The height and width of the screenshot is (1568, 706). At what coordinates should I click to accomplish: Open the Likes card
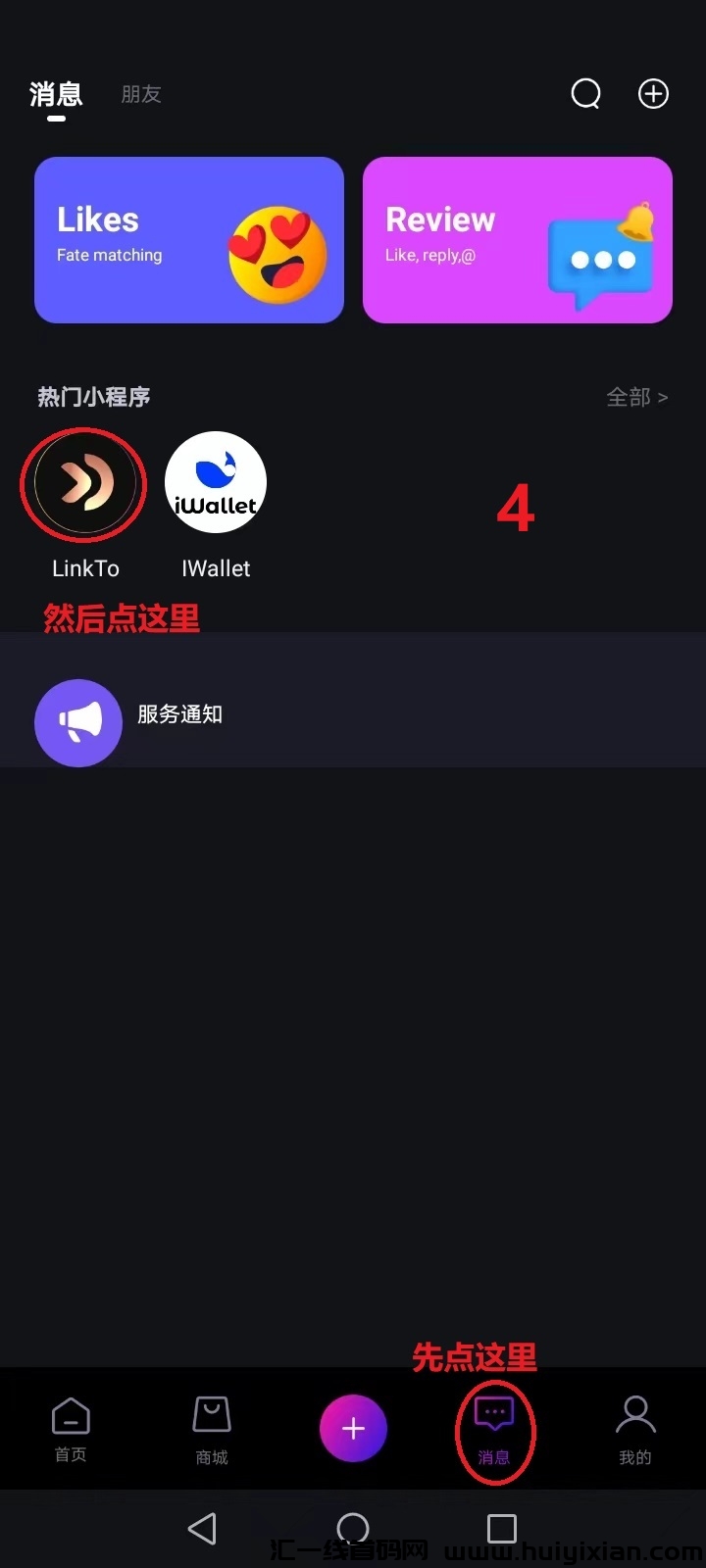pyautogui.click(x=189, y=240)
